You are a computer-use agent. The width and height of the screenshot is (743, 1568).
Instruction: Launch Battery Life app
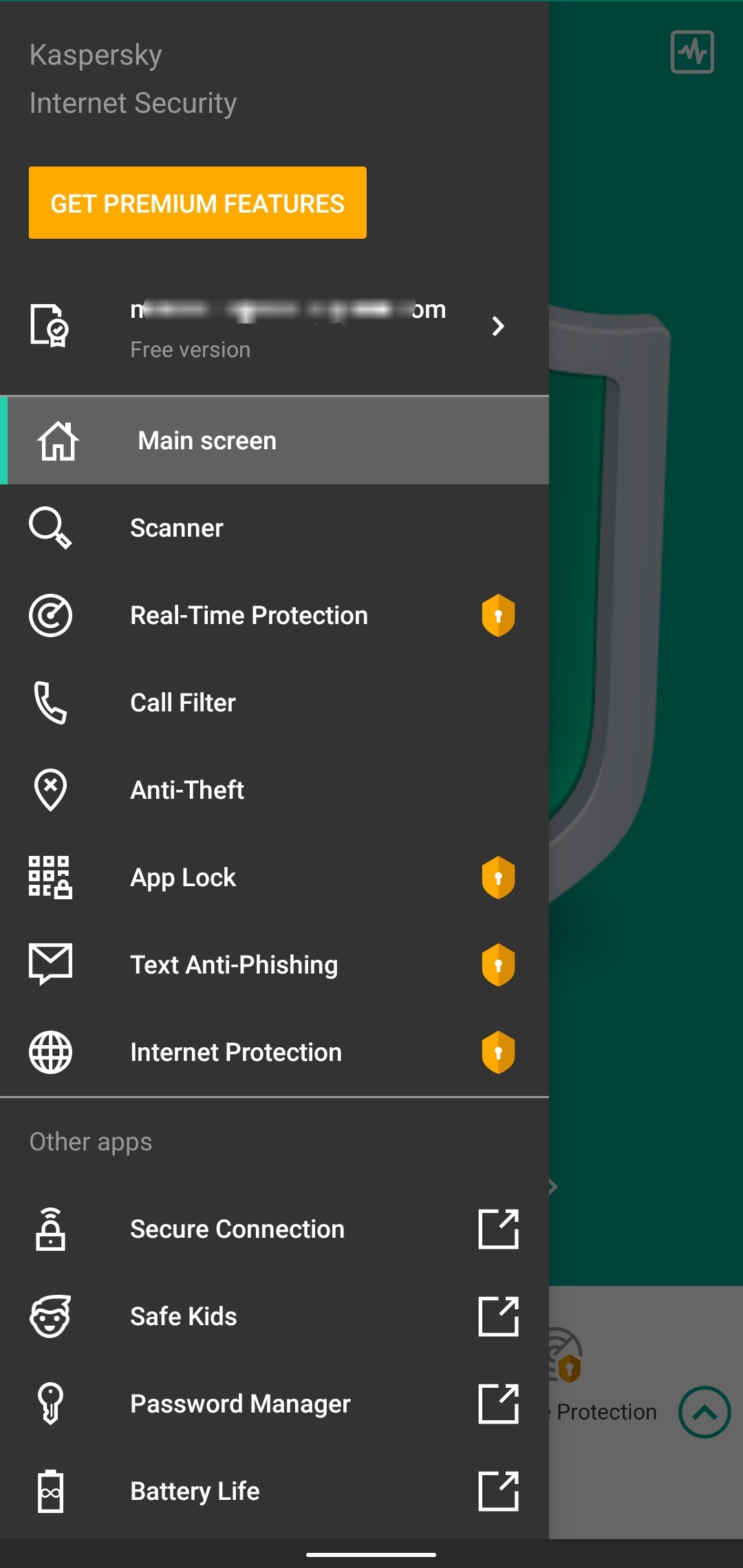pos(274,1491)
